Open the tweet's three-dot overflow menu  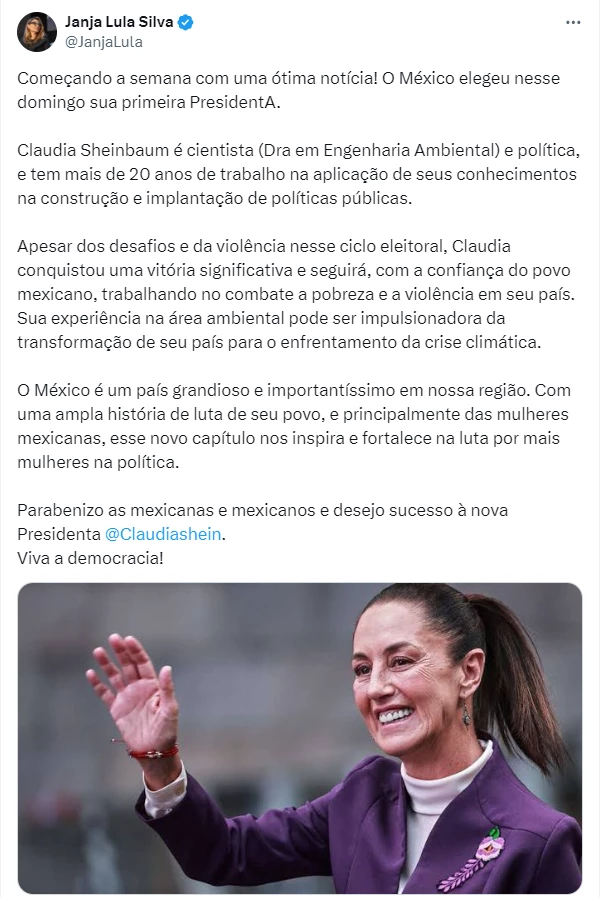click(572, 21)
